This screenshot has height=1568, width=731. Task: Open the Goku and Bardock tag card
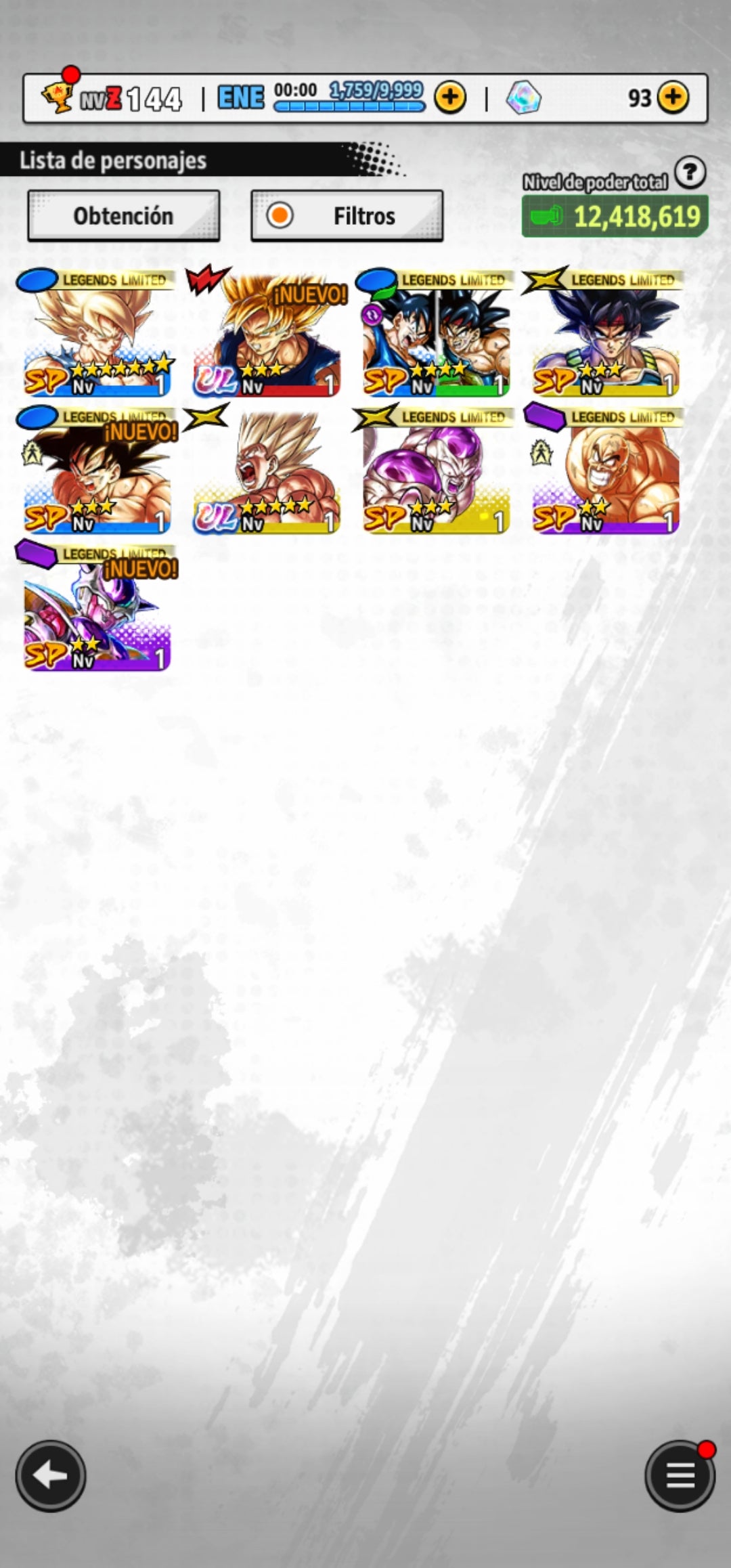[x=436, y=335]
